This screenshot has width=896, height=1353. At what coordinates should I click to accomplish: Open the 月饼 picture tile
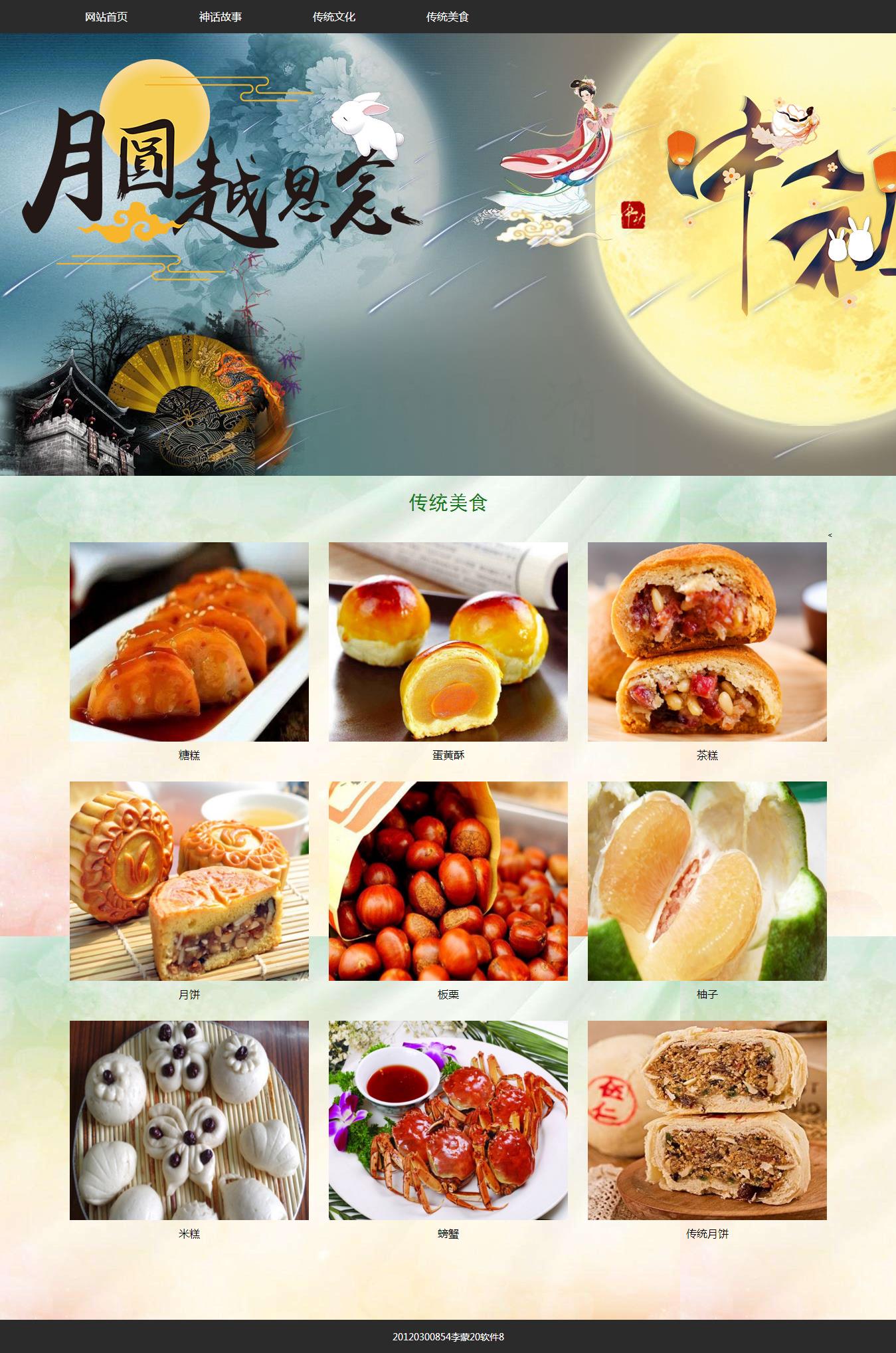pyautogui.click(x=189, y=881)
